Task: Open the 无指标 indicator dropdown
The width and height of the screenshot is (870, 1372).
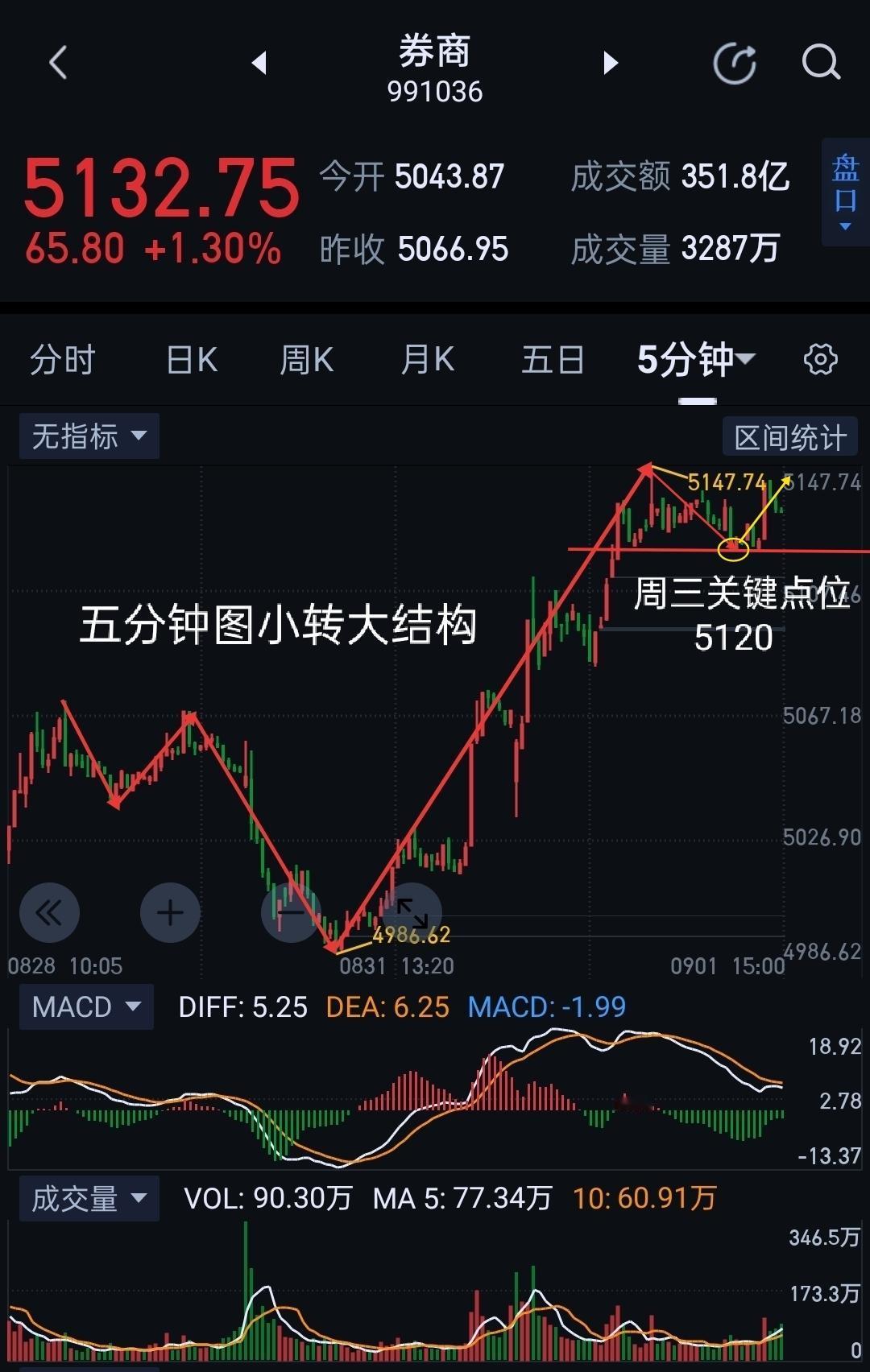Action: [89, 436]
